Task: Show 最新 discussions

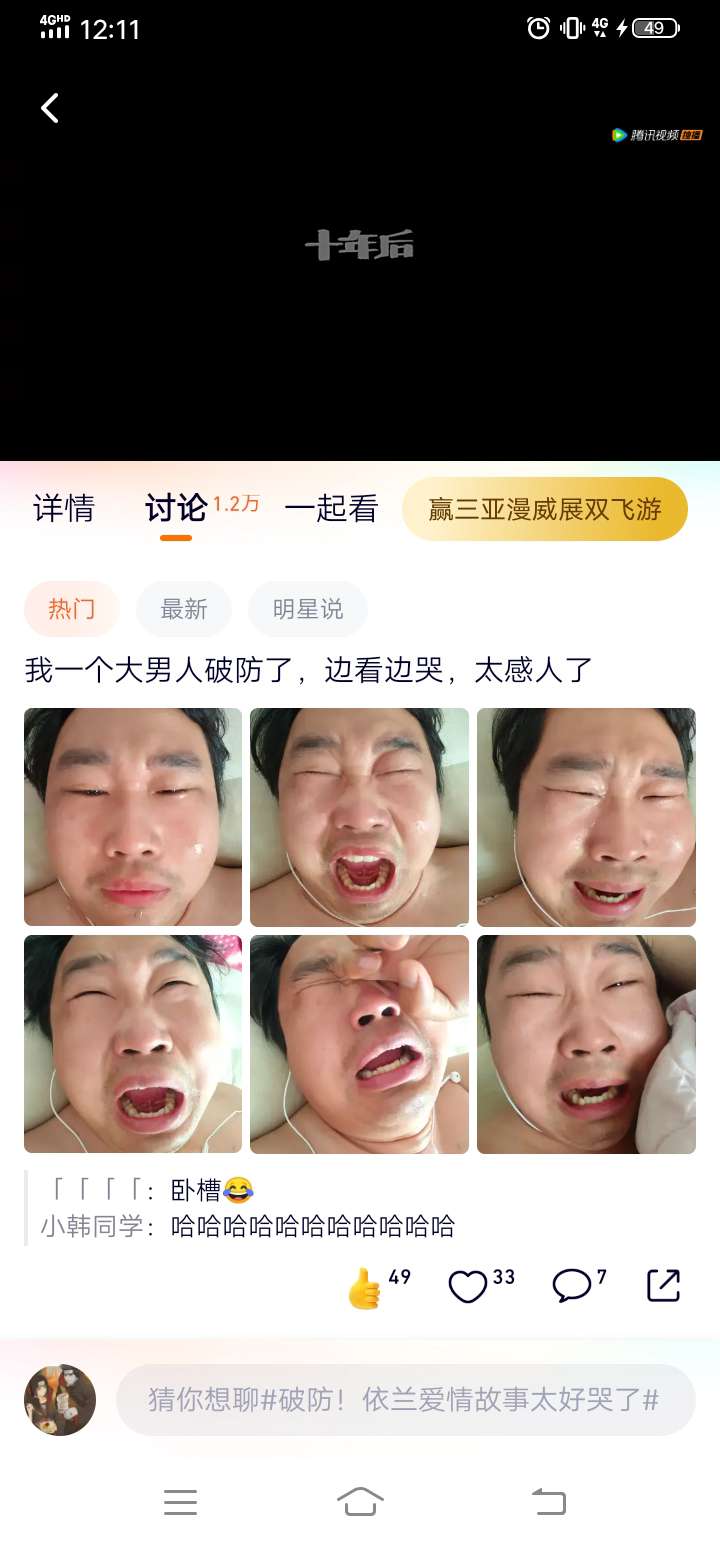Action: point(184,609)
